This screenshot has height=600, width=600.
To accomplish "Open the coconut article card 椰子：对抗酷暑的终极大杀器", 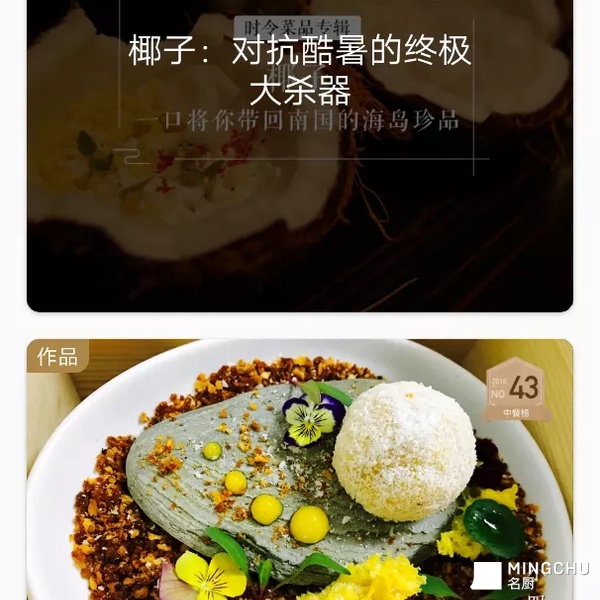I will click(x=300, y=160).
